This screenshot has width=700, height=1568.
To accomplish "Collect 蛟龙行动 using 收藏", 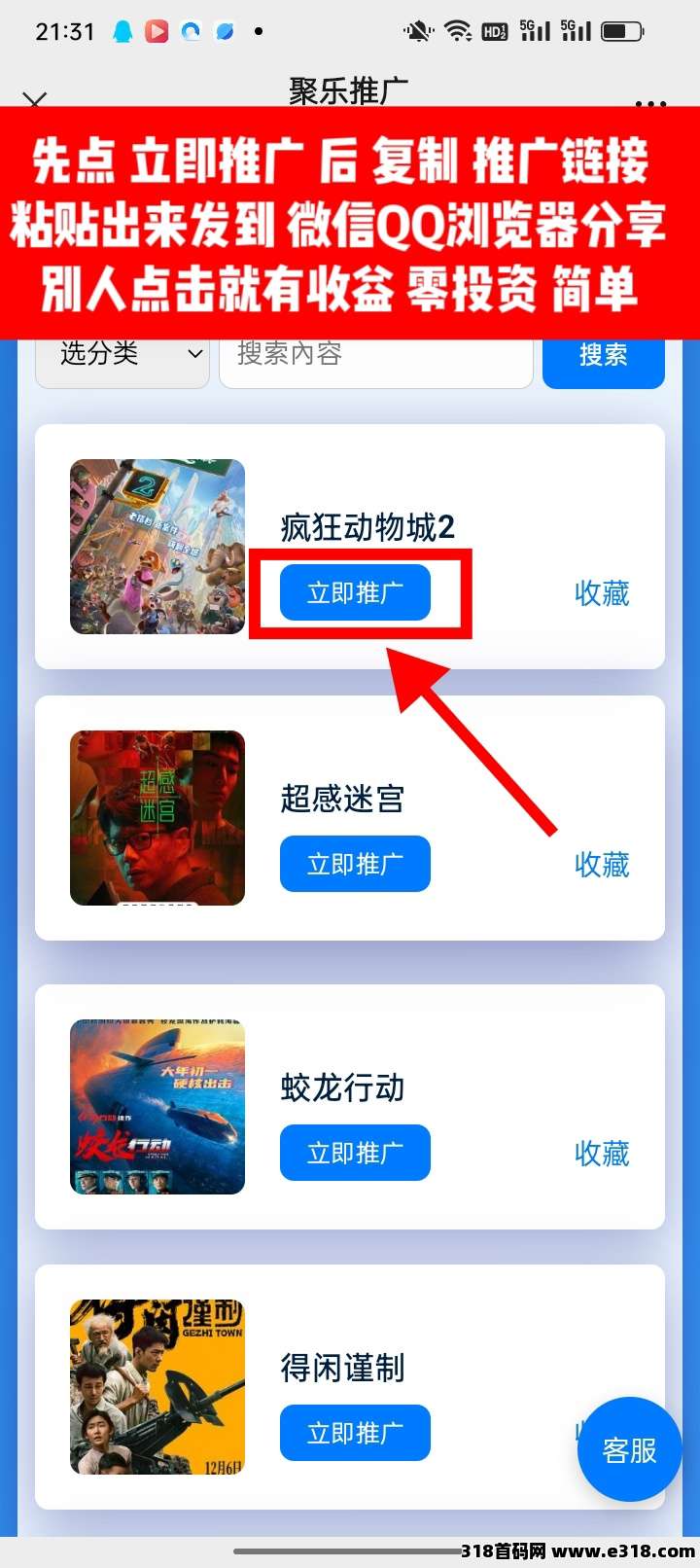I will click(602, 1154).
